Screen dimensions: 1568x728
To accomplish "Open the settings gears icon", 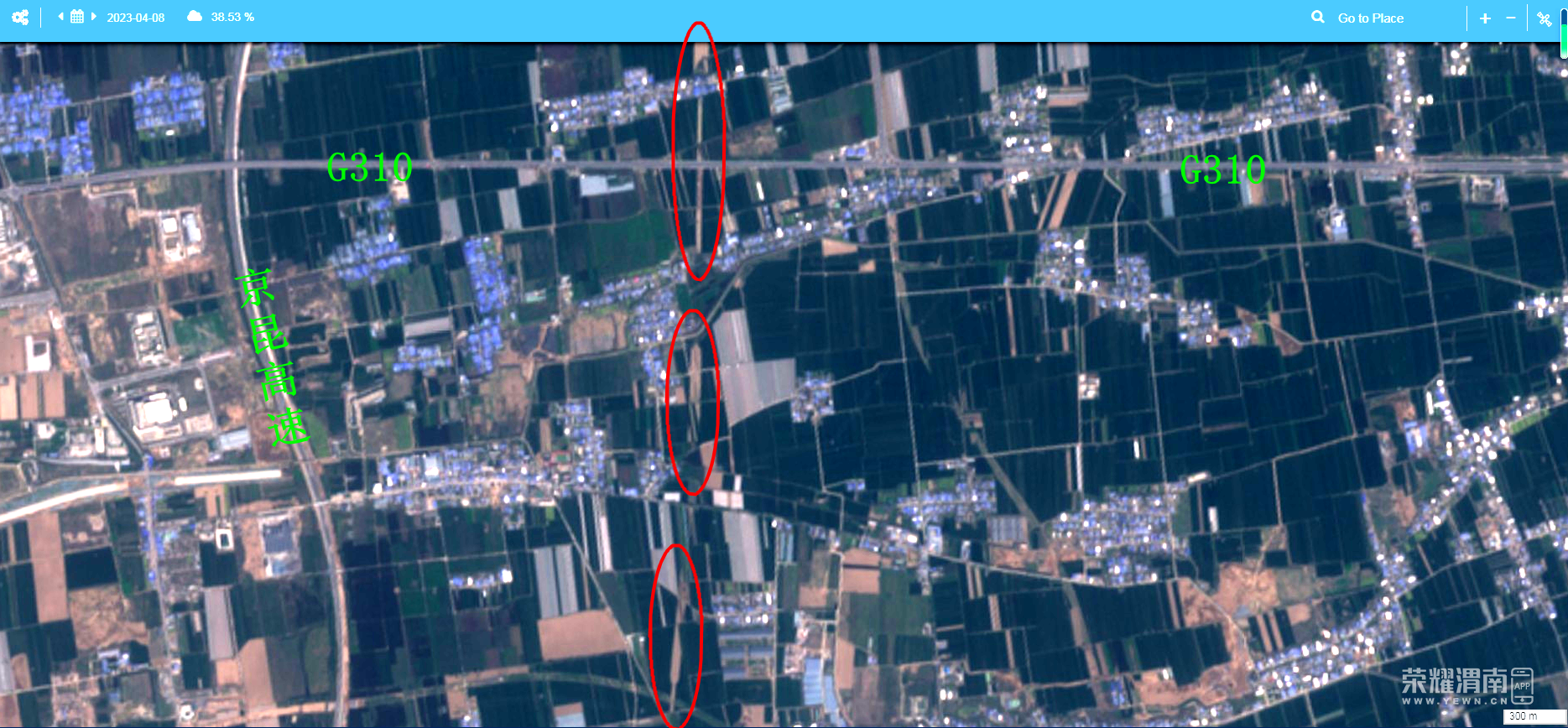I will tap(20, 18).
